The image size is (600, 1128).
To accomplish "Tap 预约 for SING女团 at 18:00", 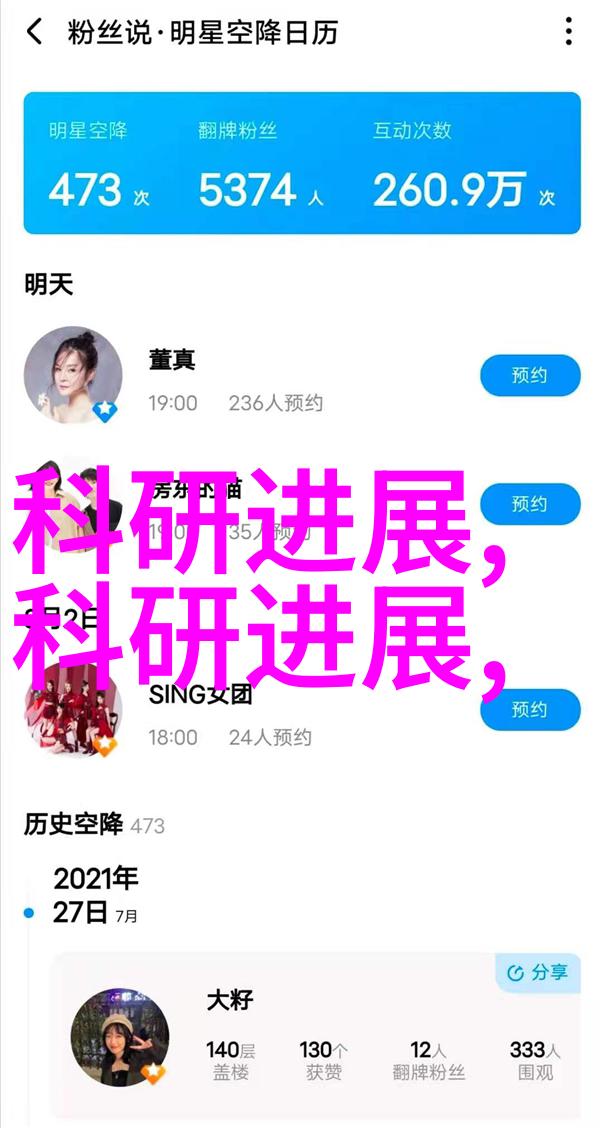I will 530,710.
